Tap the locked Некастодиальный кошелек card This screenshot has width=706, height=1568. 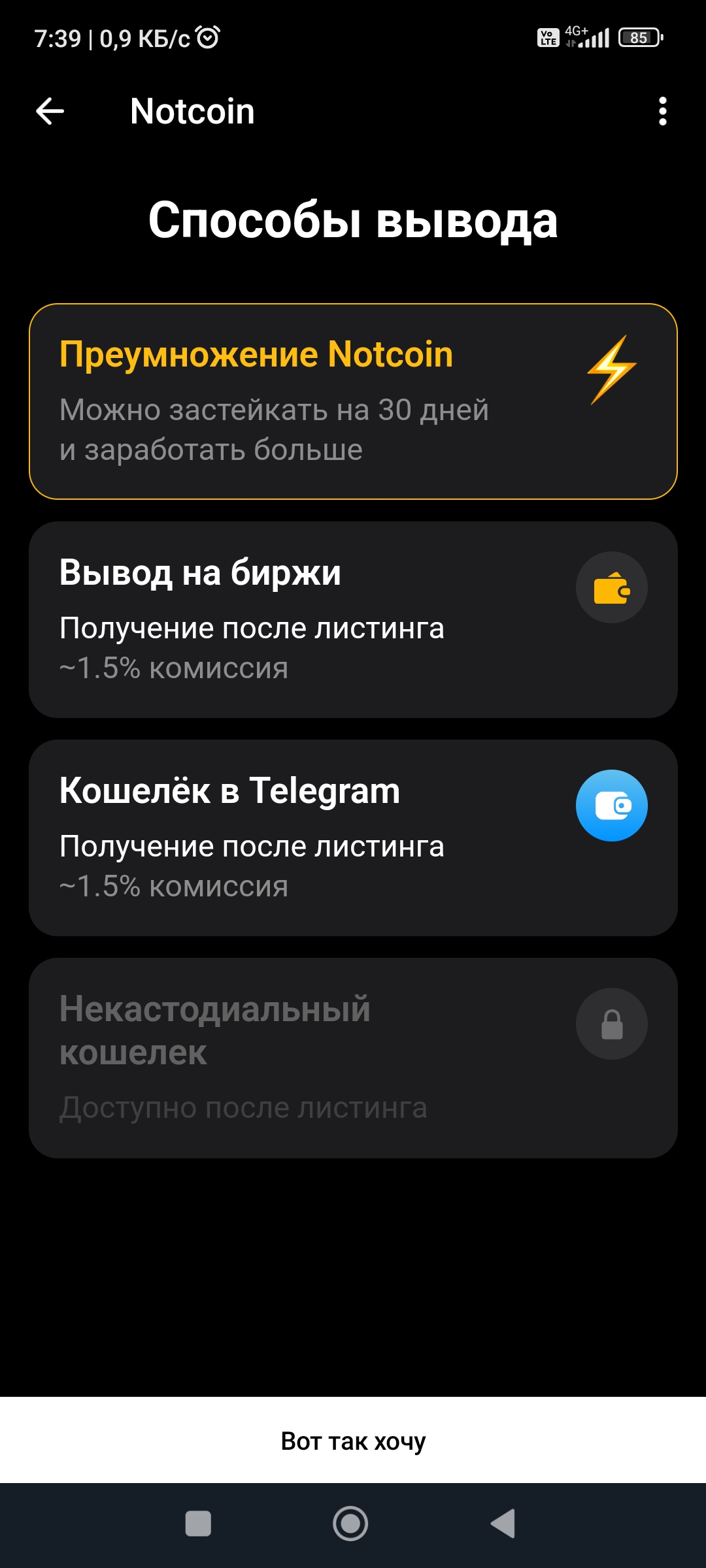coord(353,1058)
